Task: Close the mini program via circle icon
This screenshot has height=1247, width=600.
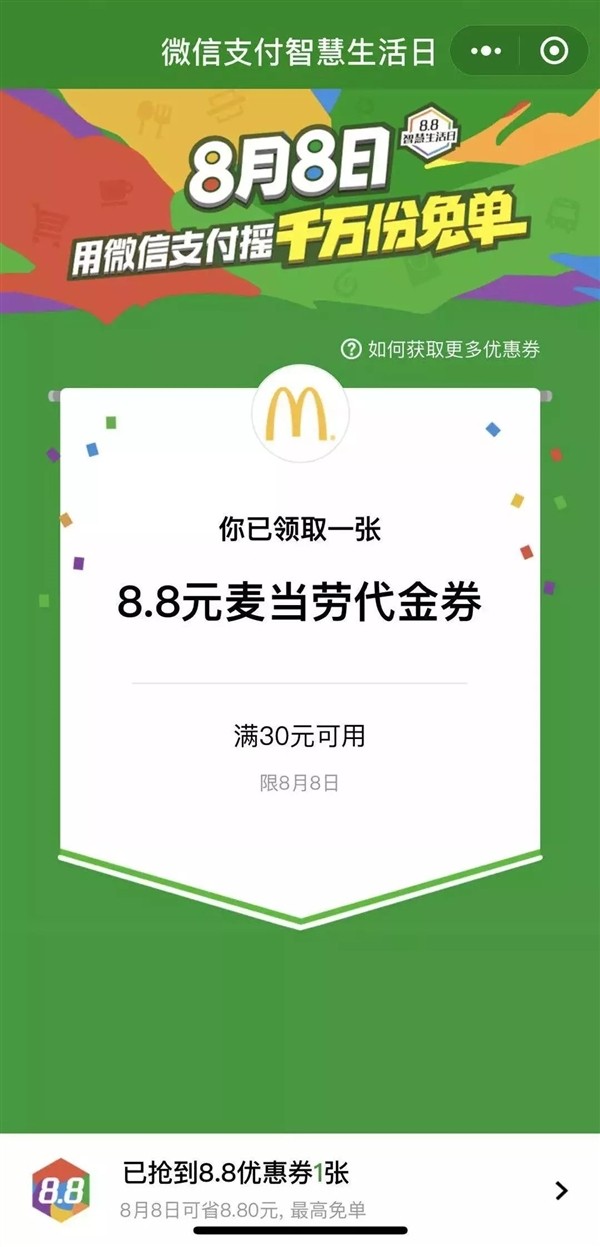Action: pyautogui.click(x=553, y=51)
